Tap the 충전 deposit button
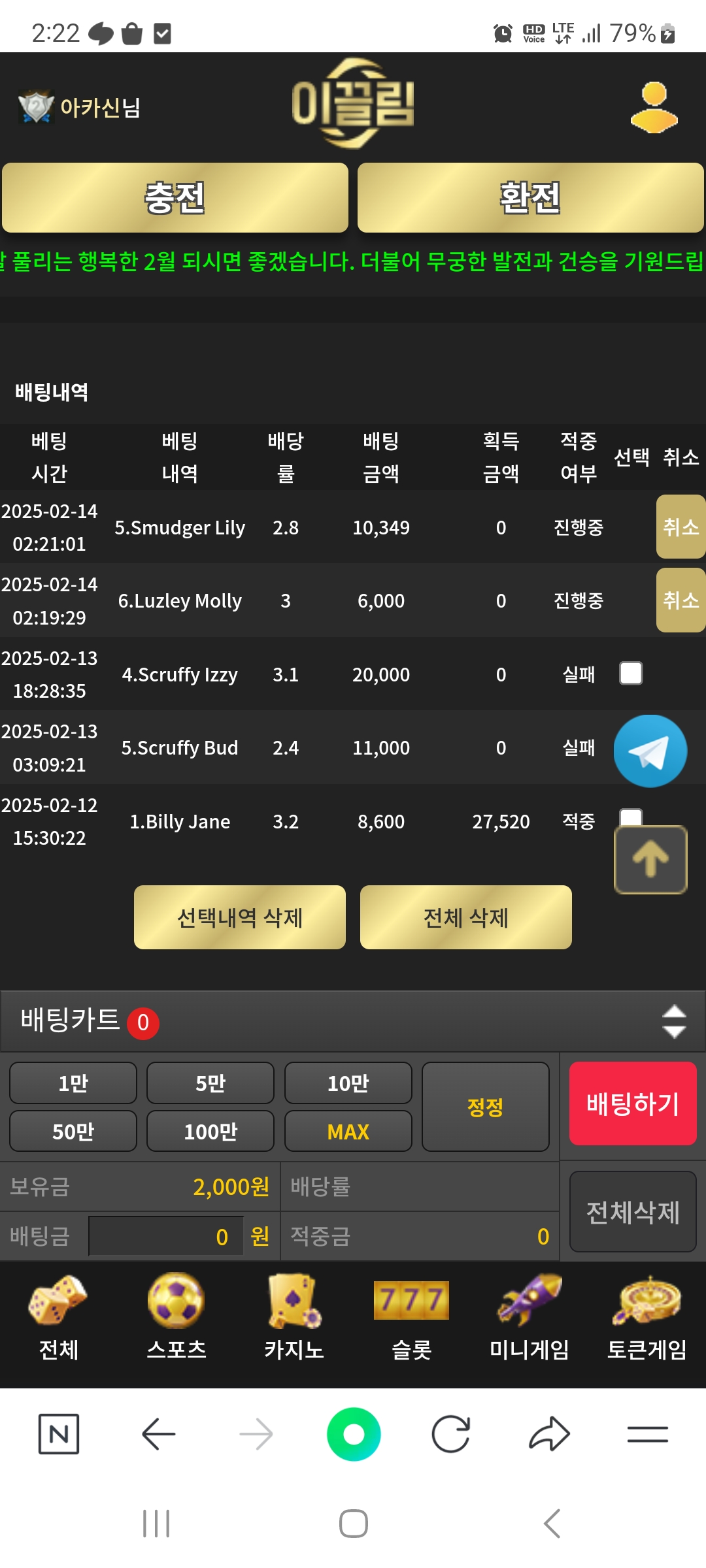The height and width of the screenshot is (1568, 706). coord(175,198)
